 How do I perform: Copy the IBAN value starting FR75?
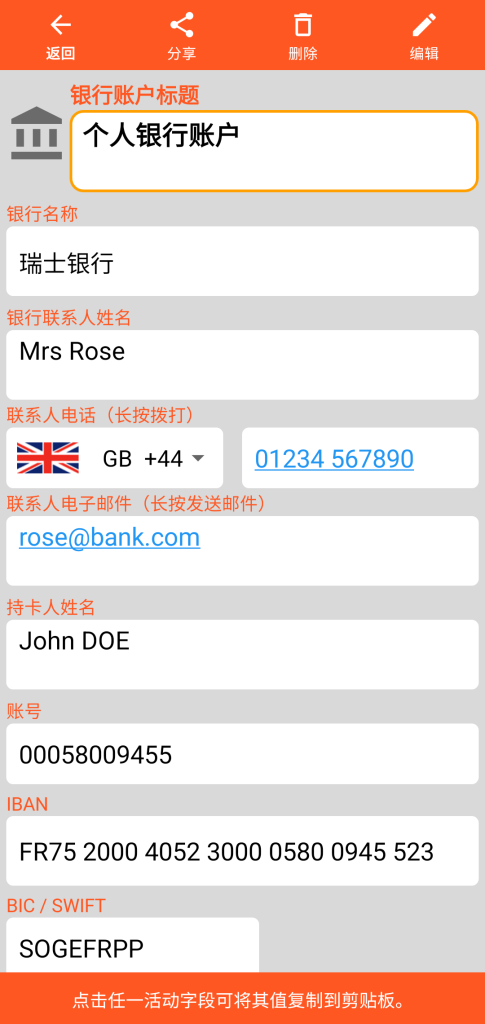[242, 851]
